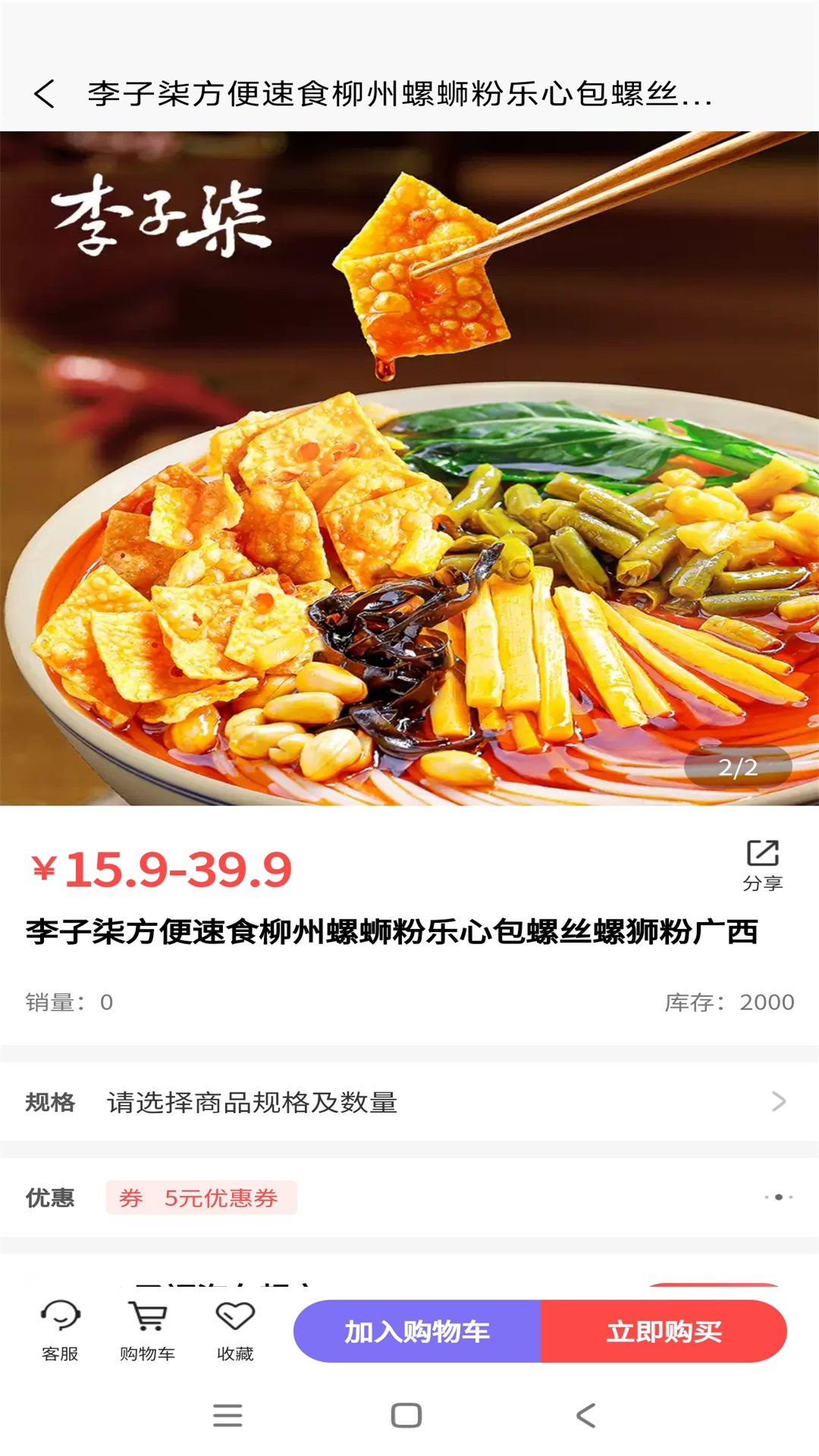Claim the 5元优惠券 coupon
819x1456 pixels.
[202, 1198]
